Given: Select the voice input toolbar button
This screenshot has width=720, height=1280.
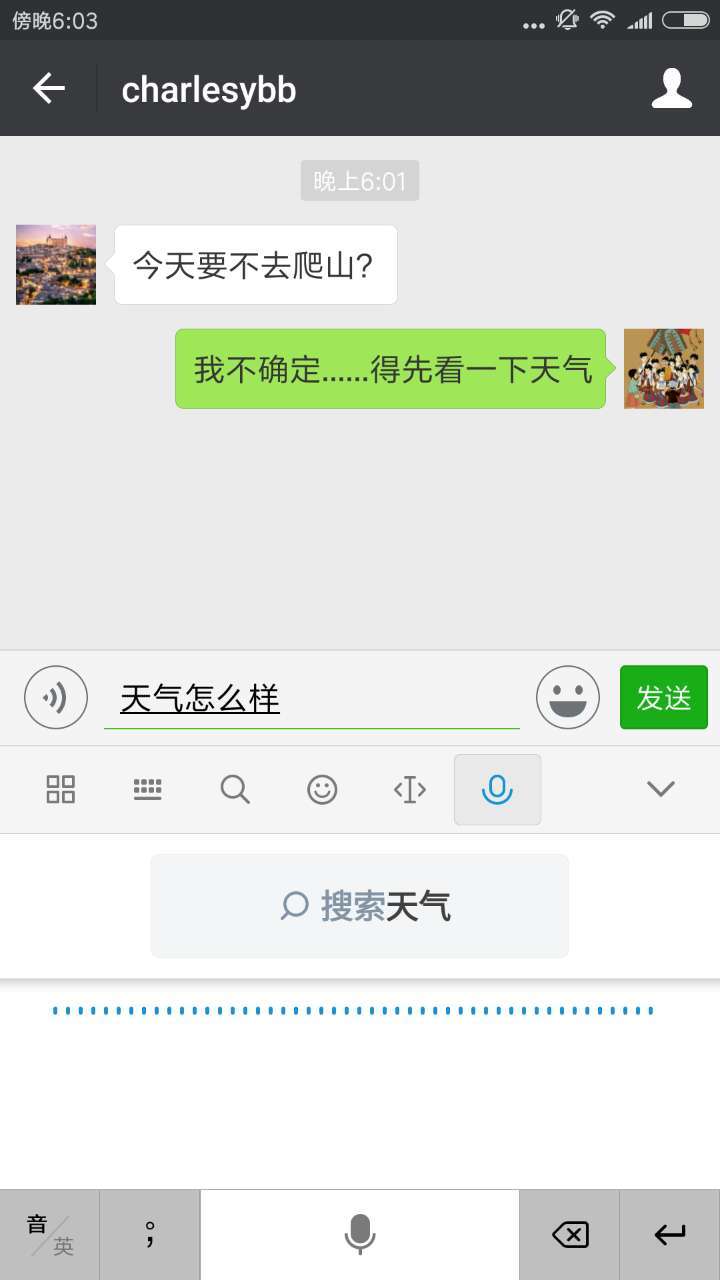Looking at the screenshot, I should [x=497, y=789].
